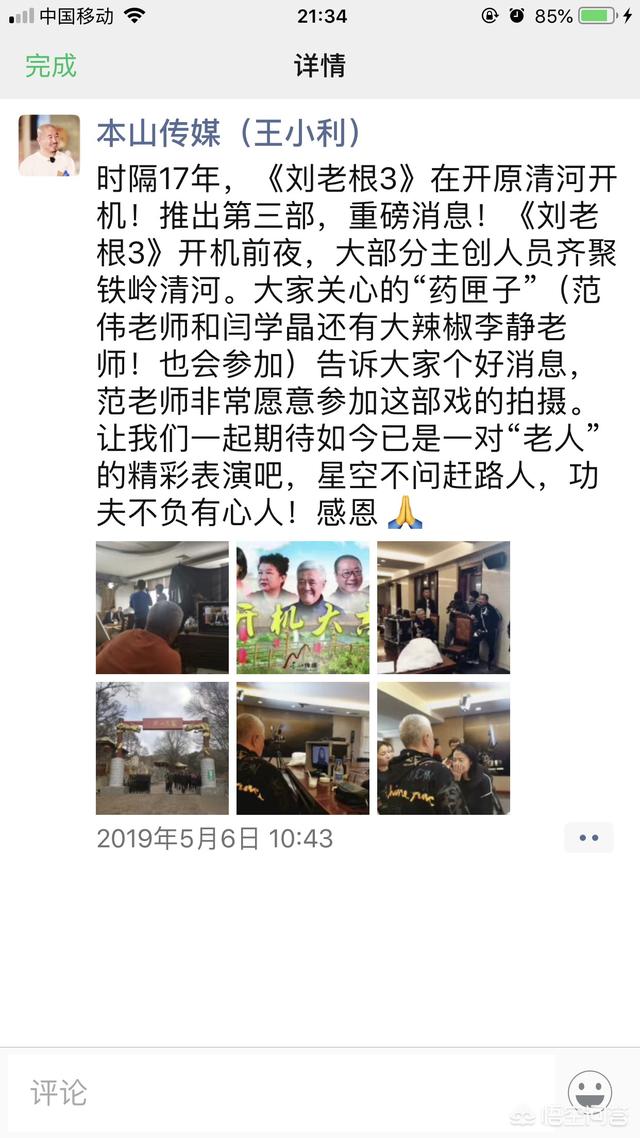Open the fifth photo with the tablet screen

[x=302, y=748]
